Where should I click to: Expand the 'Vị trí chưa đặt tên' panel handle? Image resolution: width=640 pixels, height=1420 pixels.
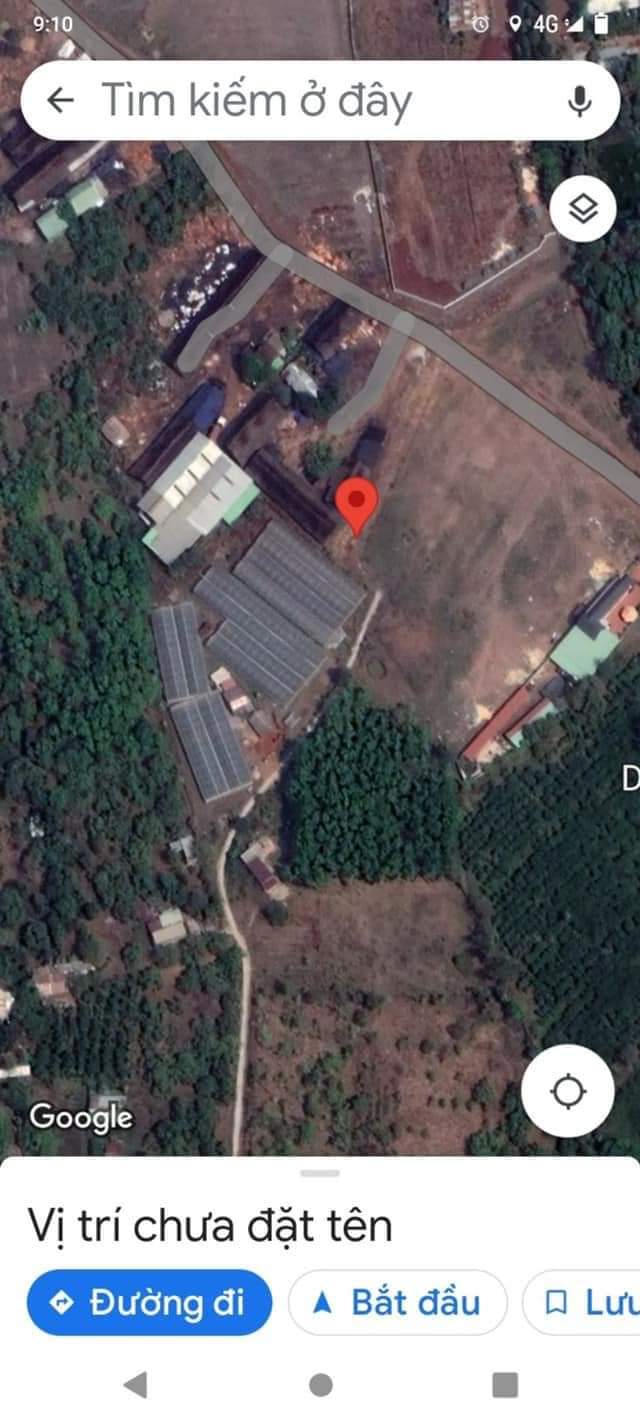point(320,1173)
